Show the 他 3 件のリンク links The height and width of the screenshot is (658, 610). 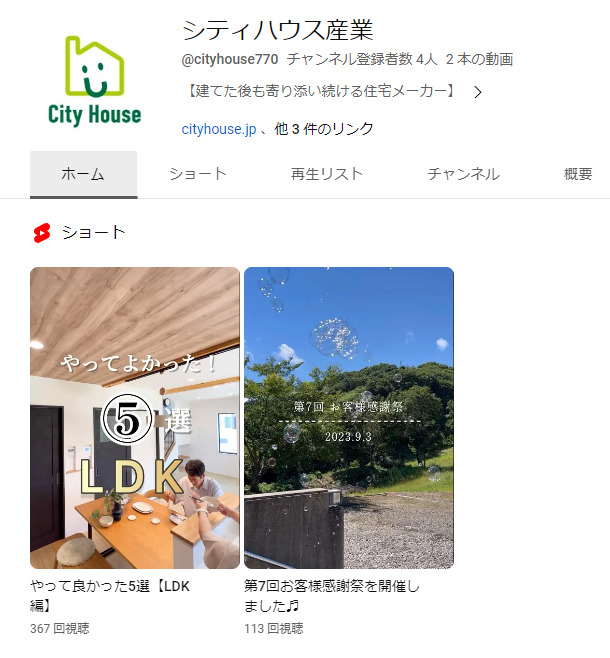click(324, 129)
